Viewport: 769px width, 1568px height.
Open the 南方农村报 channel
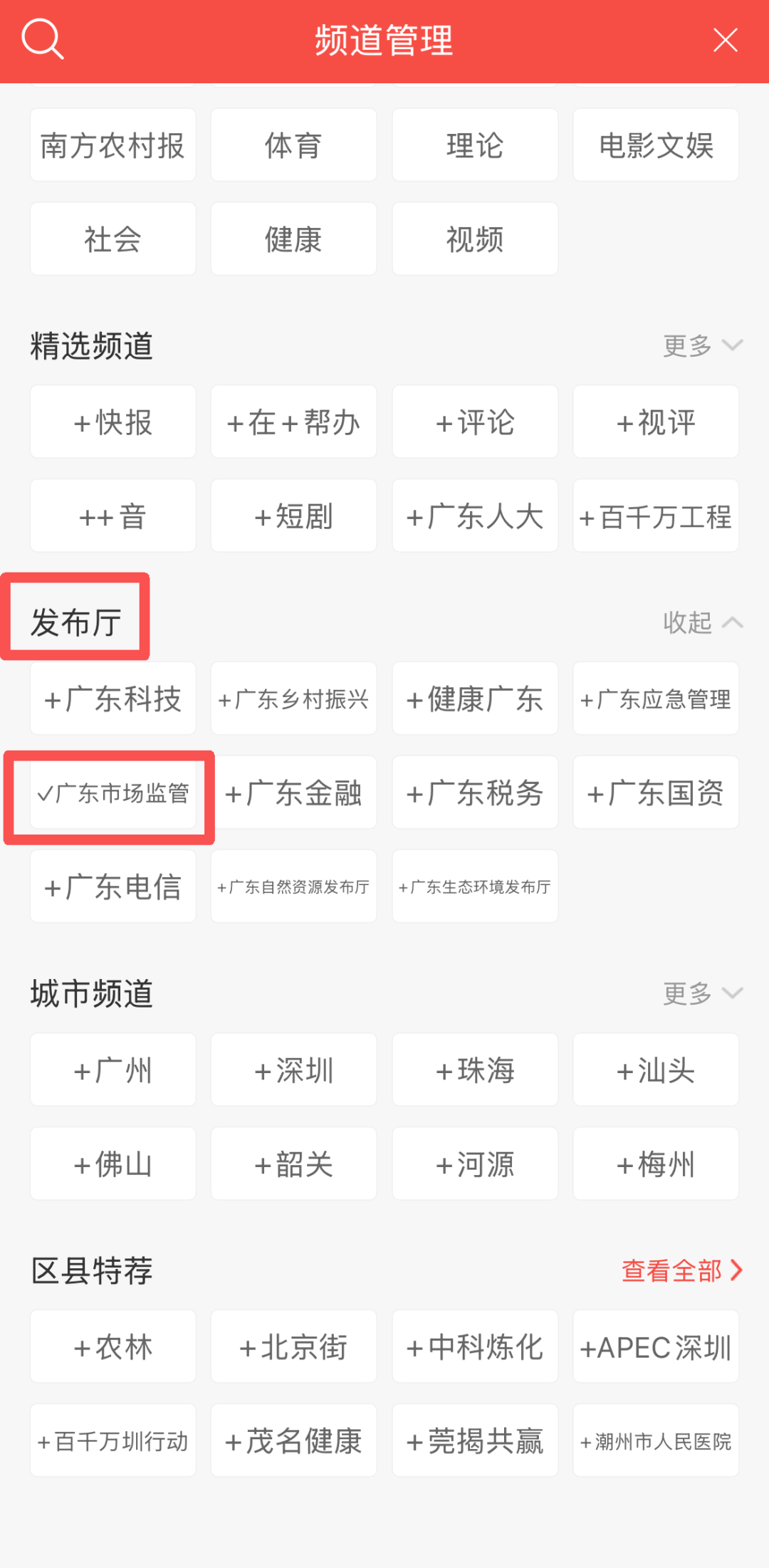(113, 145)
